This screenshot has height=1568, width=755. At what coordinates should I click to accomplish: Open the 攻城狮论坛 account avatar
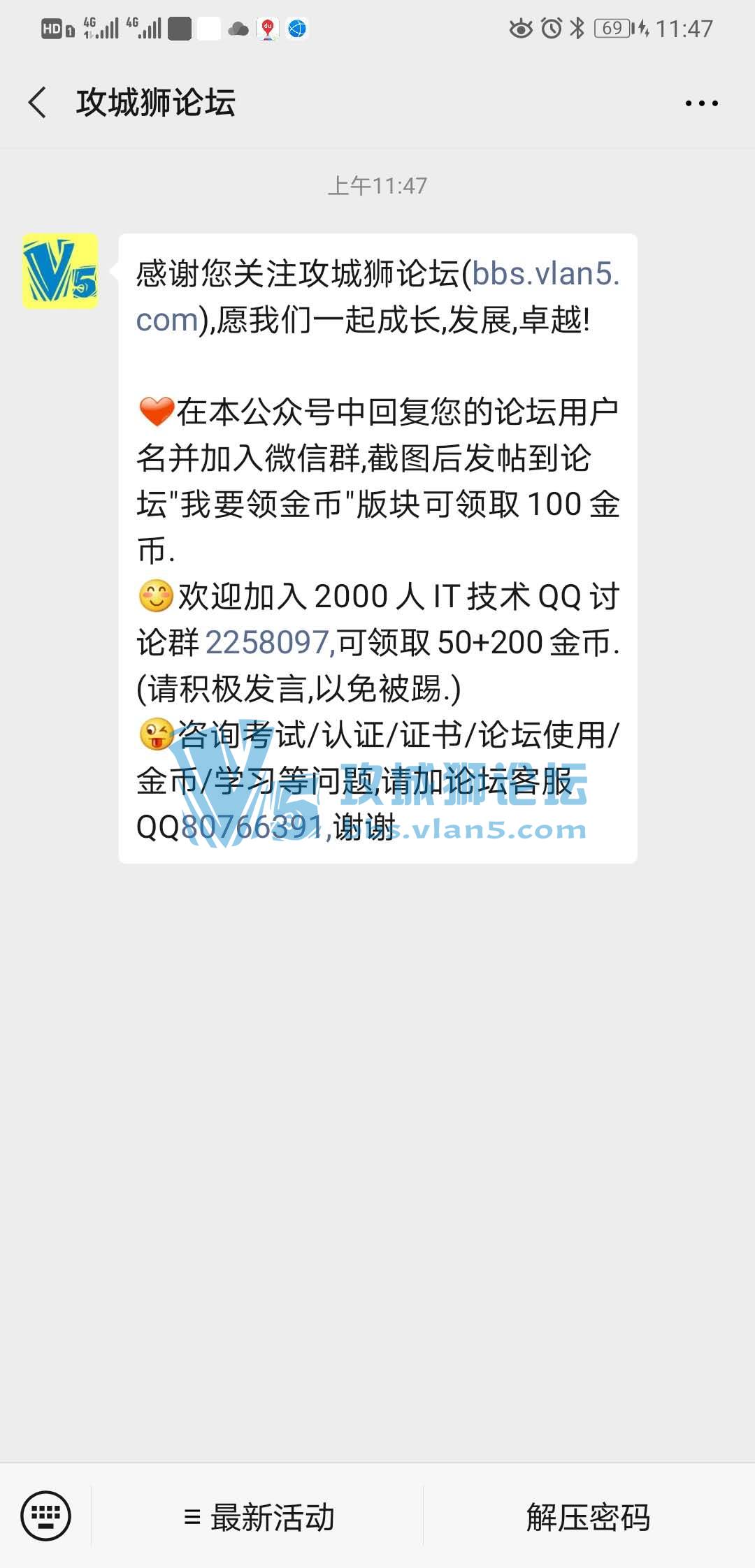(60, 272)
